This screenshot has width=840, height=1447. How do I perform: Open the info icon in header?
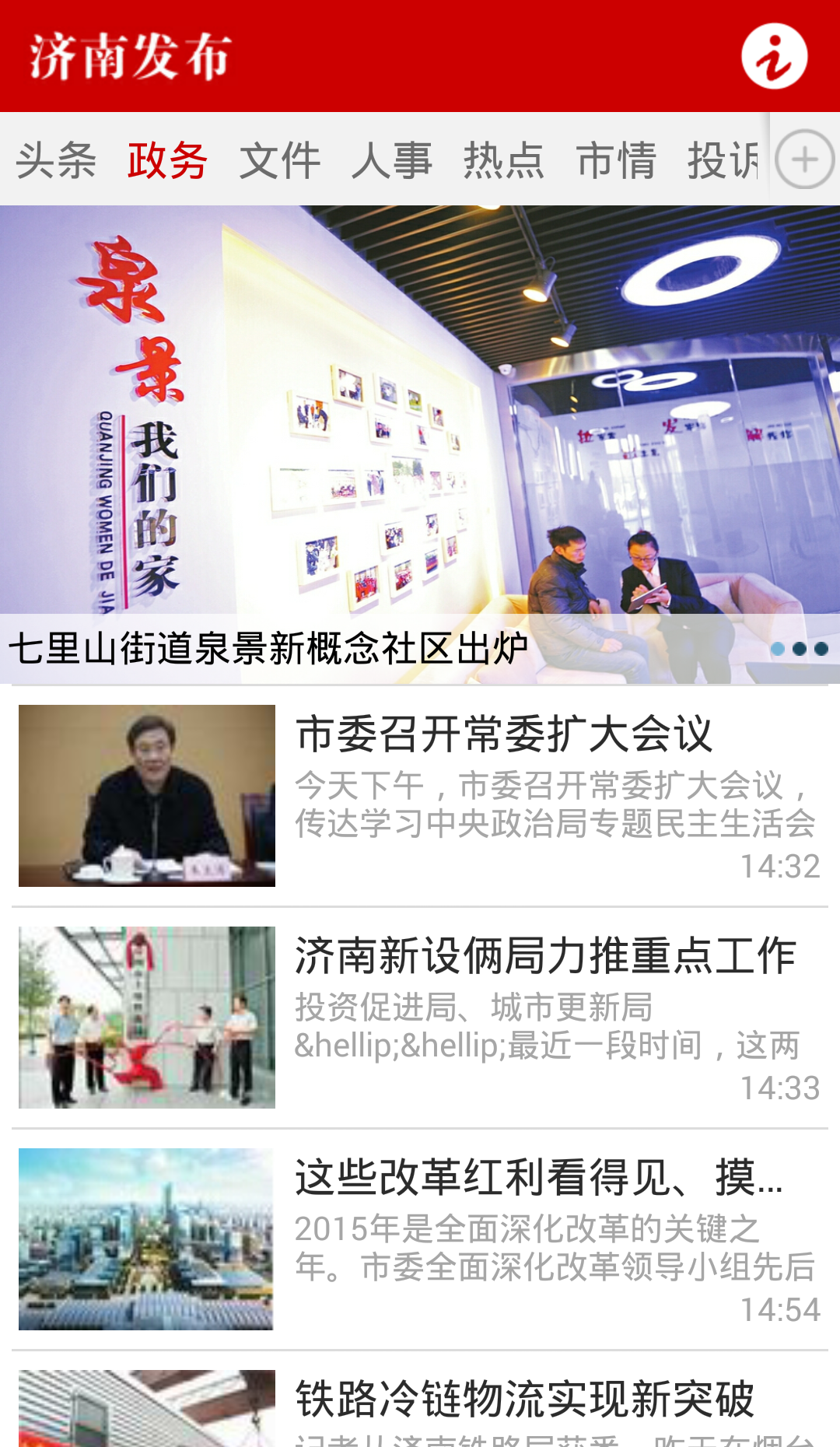tap(773, 56)
